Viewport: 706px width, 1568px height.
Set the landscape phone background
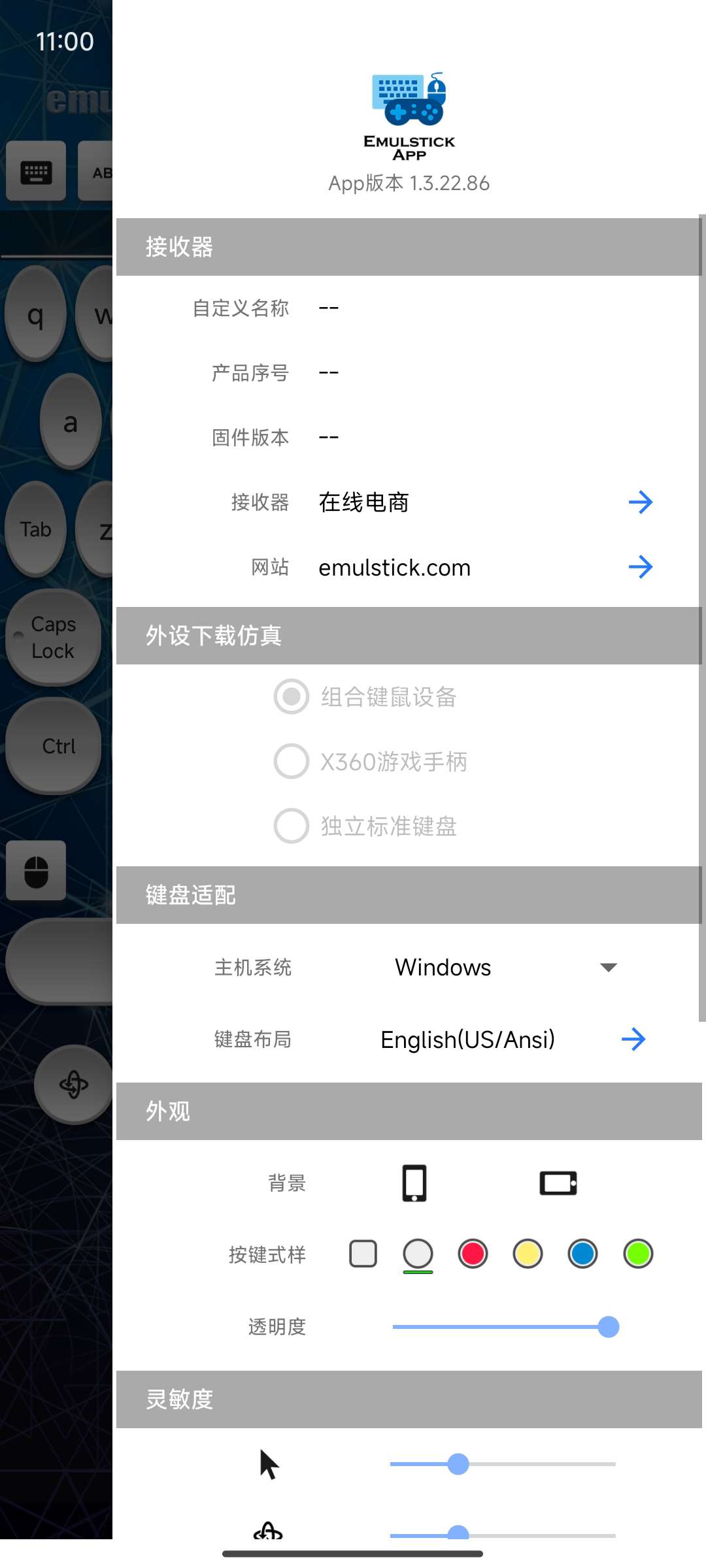coord(558,1183)
